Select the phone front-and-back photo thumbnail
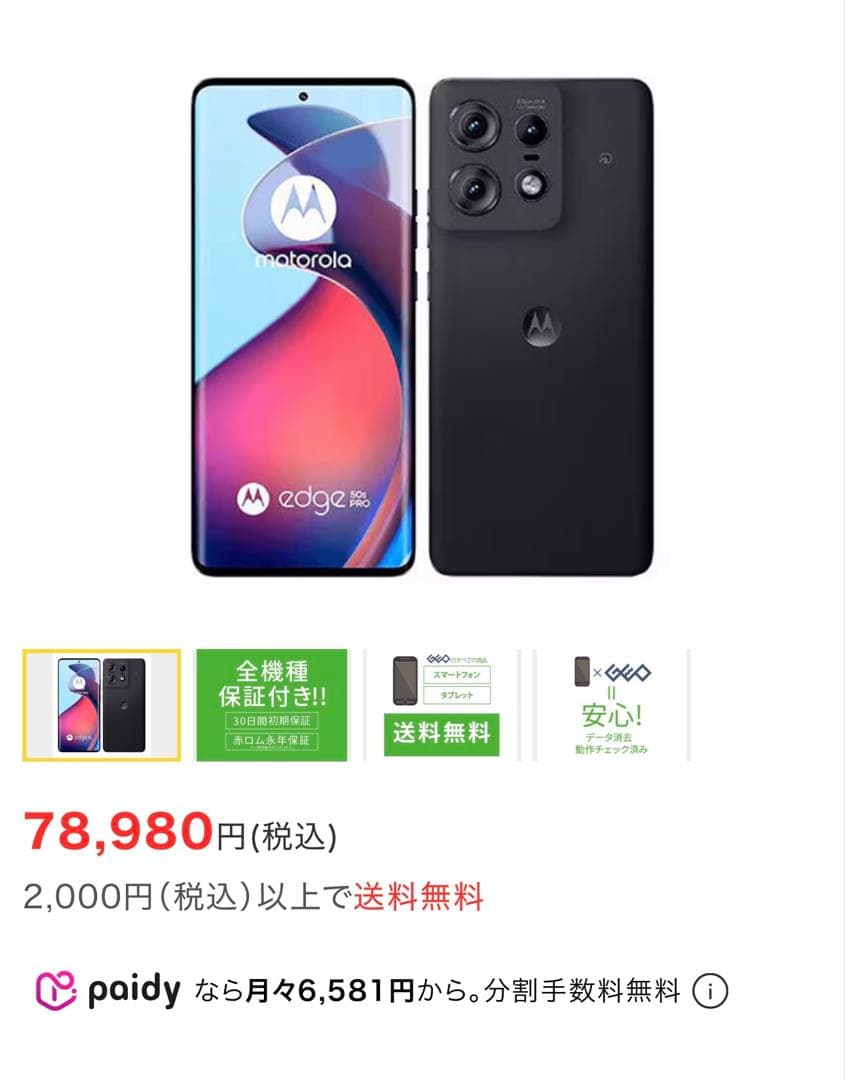Image resolution: width=845 pixels, height=1080 pixels. click(x=102, y=705)
